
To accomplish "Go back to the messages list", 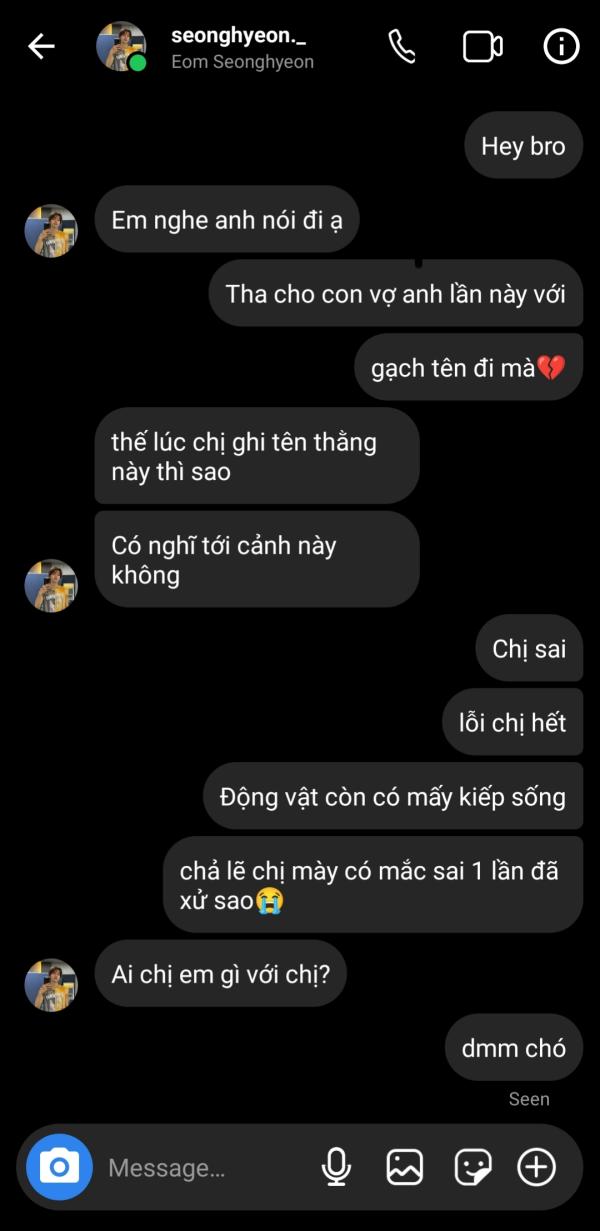I will (x=41, y=47).
